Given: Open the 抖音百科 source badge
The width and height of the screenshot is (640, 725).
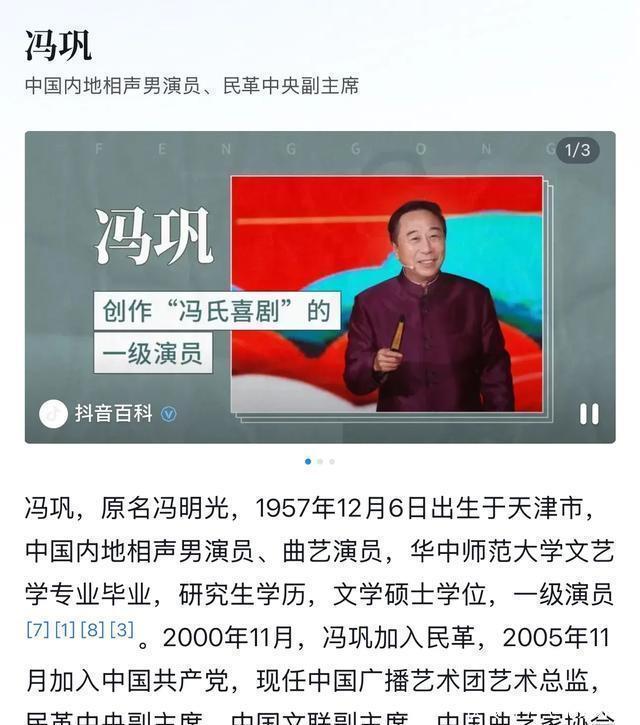Looking at the screenshot, I should [108, 413].
